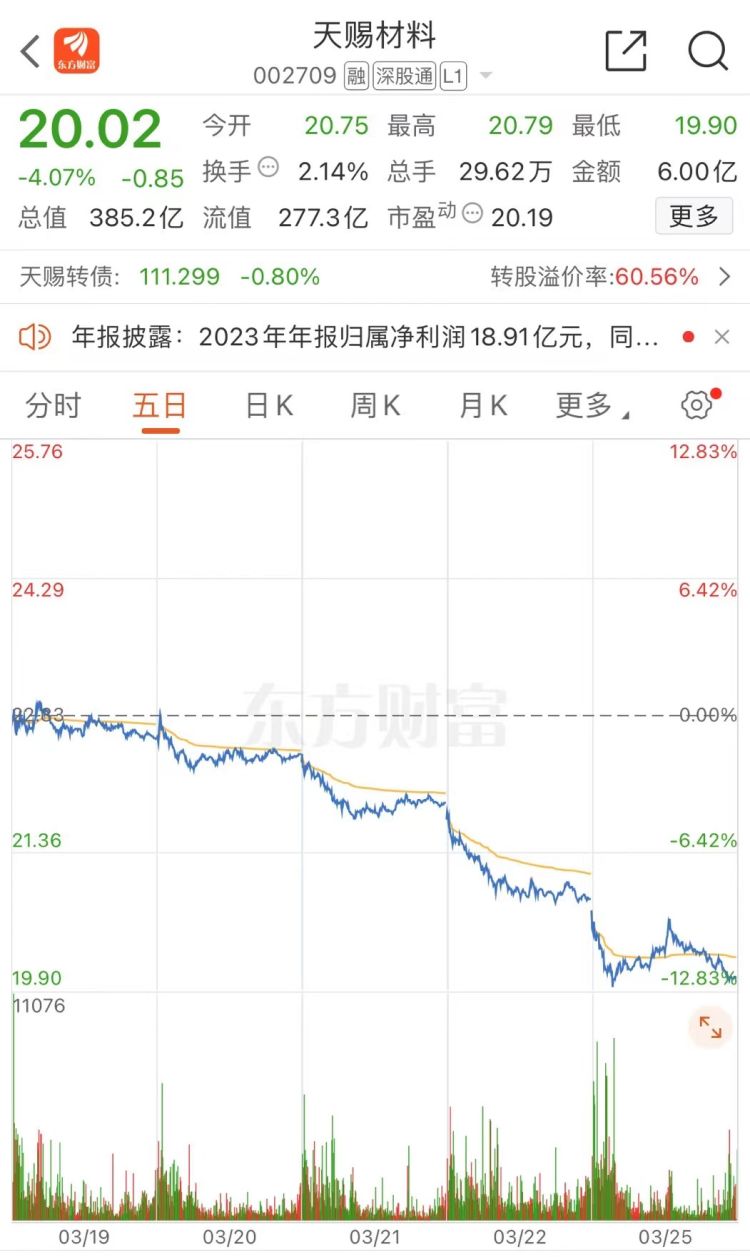Screen dimensions: 750x1257
Task: Share this stock via the export icon
Action: (626, 51)
